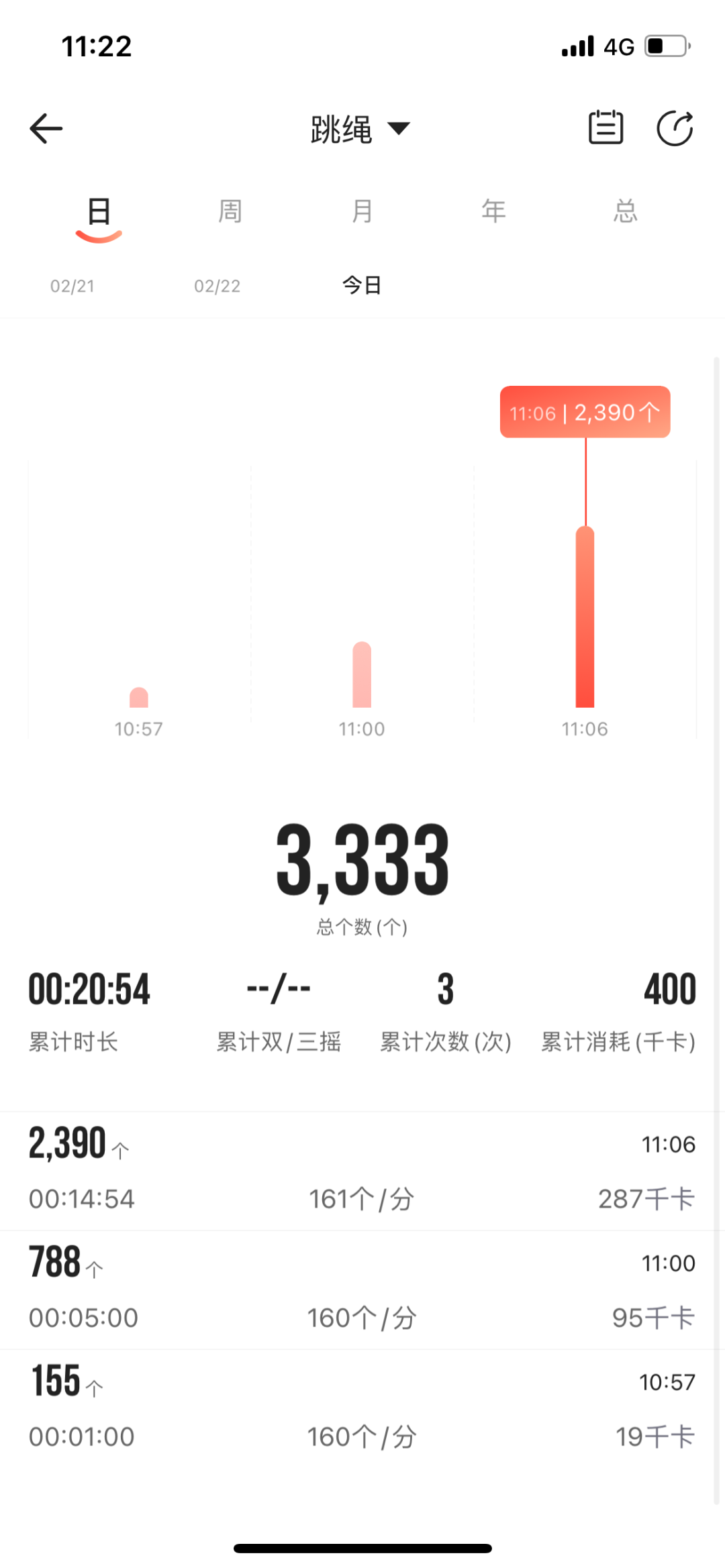Switch to the 周 tab

pyautogui.click(x=230, y=211)
